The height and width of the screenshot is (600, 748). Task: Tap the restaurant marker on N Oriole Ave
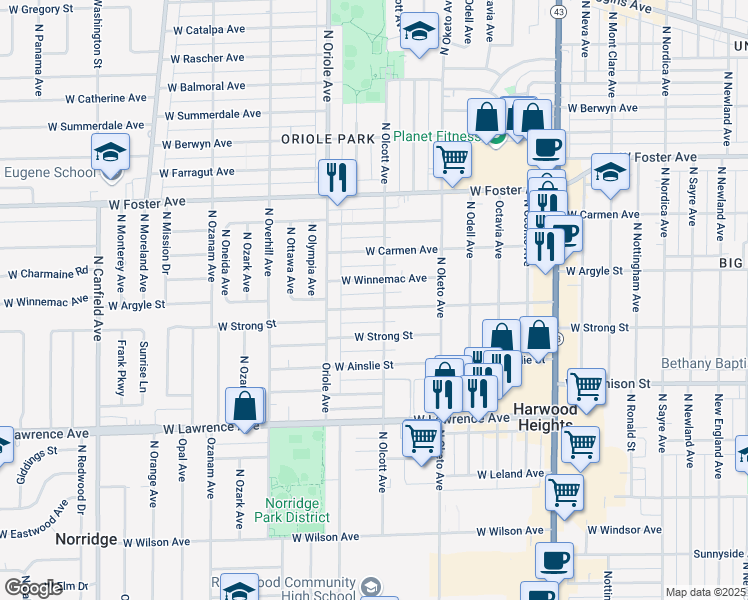(x=338, y=178)
